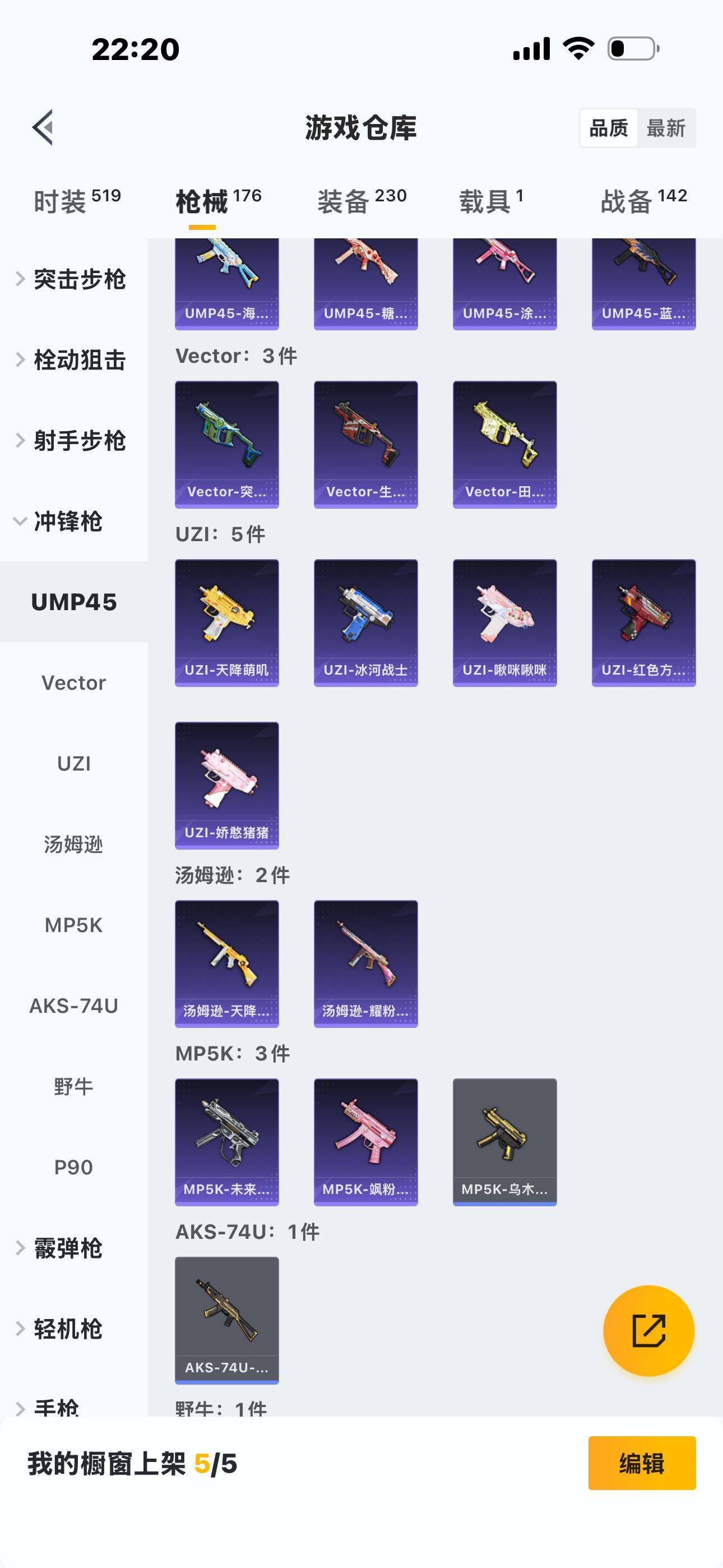The width and height of the screenshot is (723, 1568).
Task: Select 汤姆逊 in the sidebar
Action: 73,844
